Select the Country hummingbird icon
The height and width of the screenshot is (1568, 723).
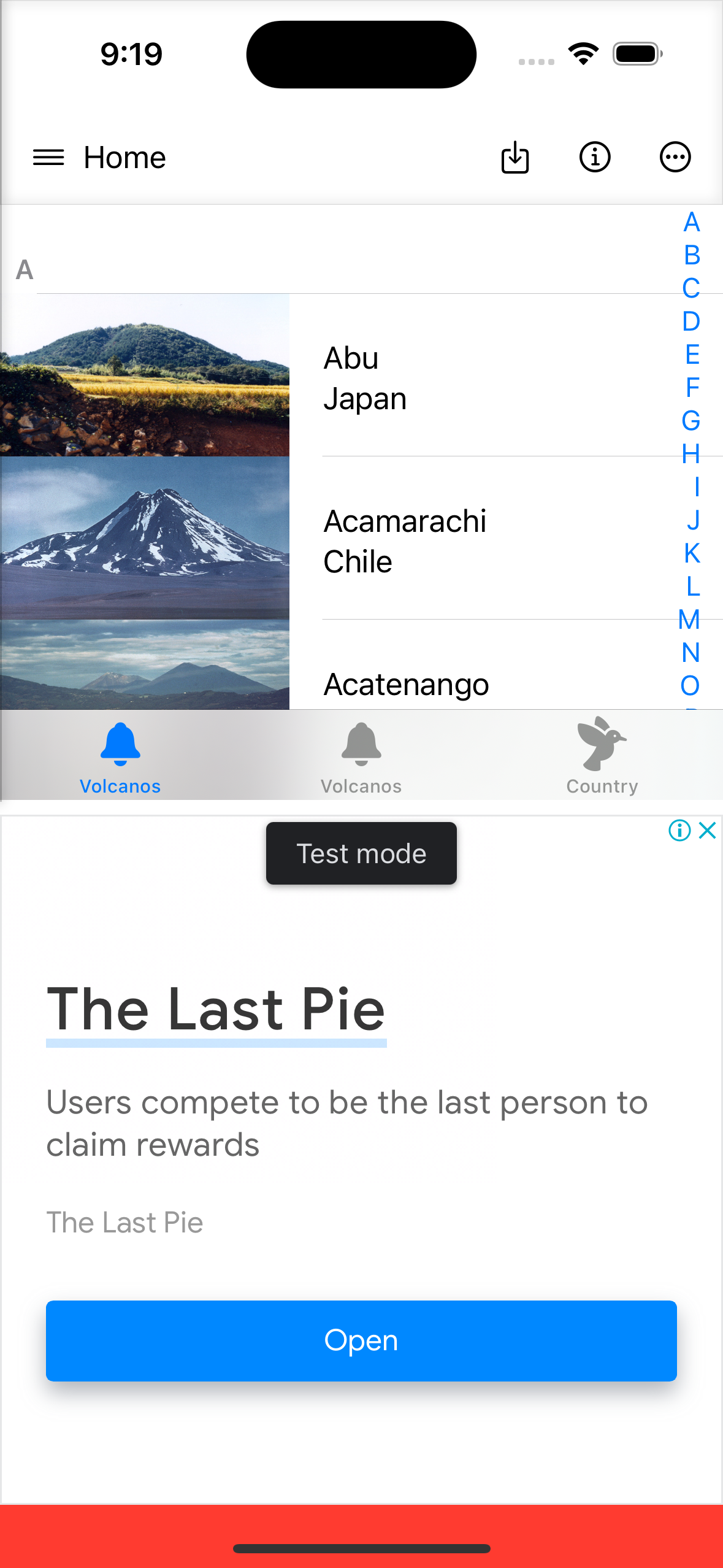coord(602,745)
